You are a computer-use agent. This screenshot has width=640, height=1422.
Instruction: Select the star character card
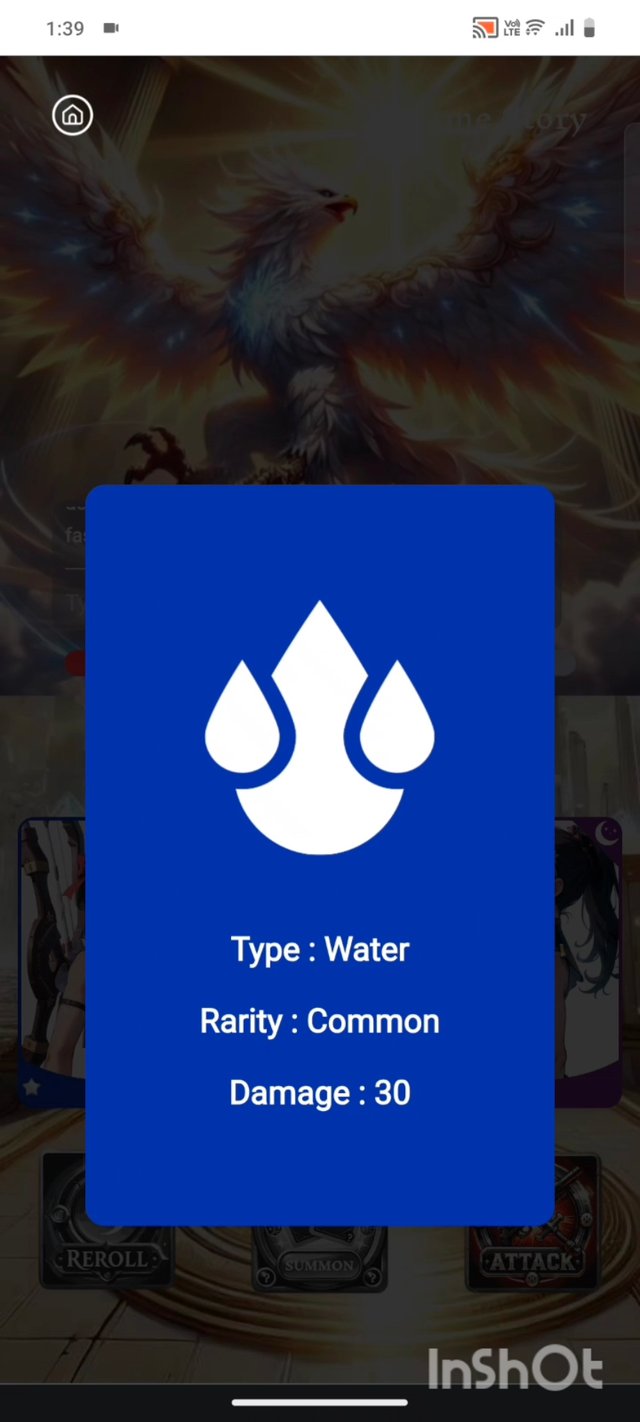(50, 960)
